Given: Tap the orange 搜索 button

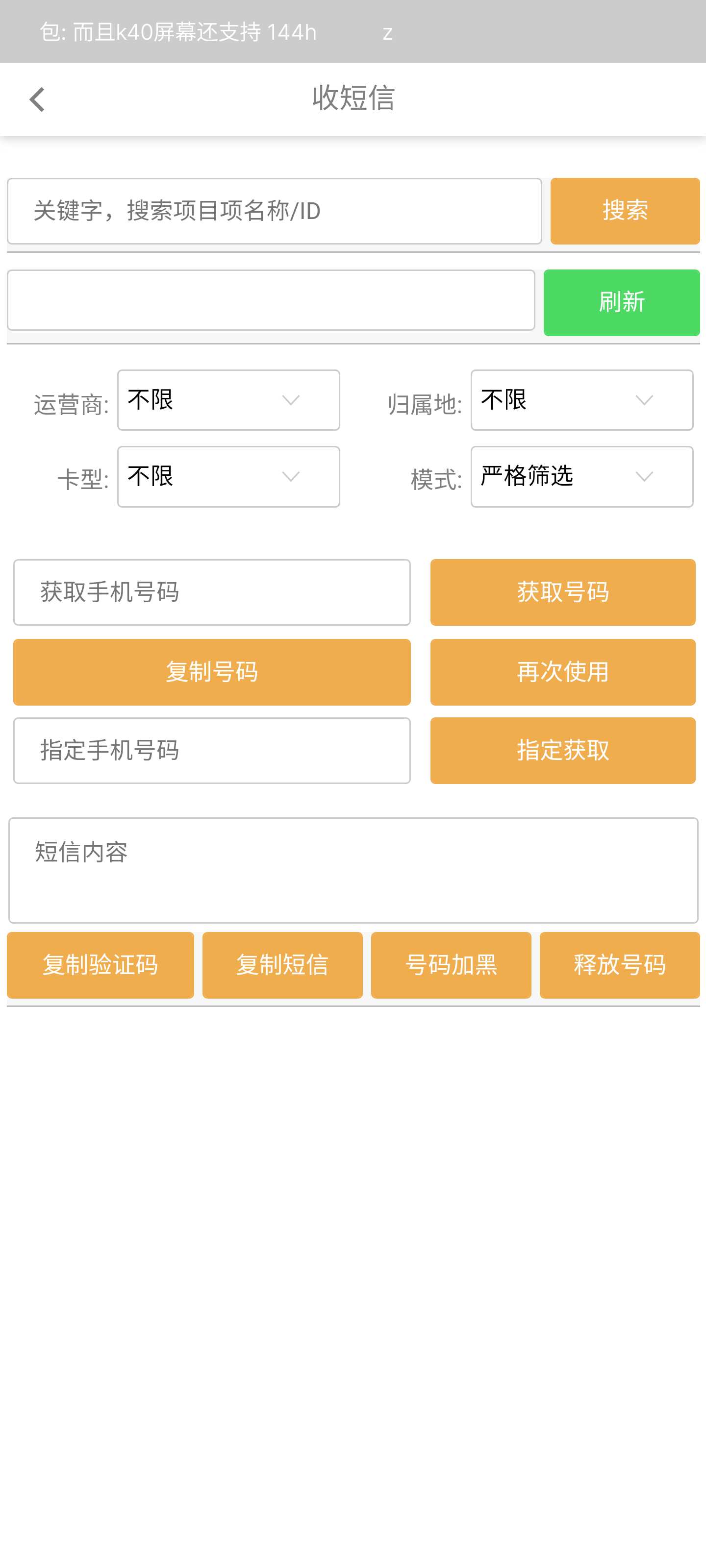Looking at the screenshot, I should 625,211.
